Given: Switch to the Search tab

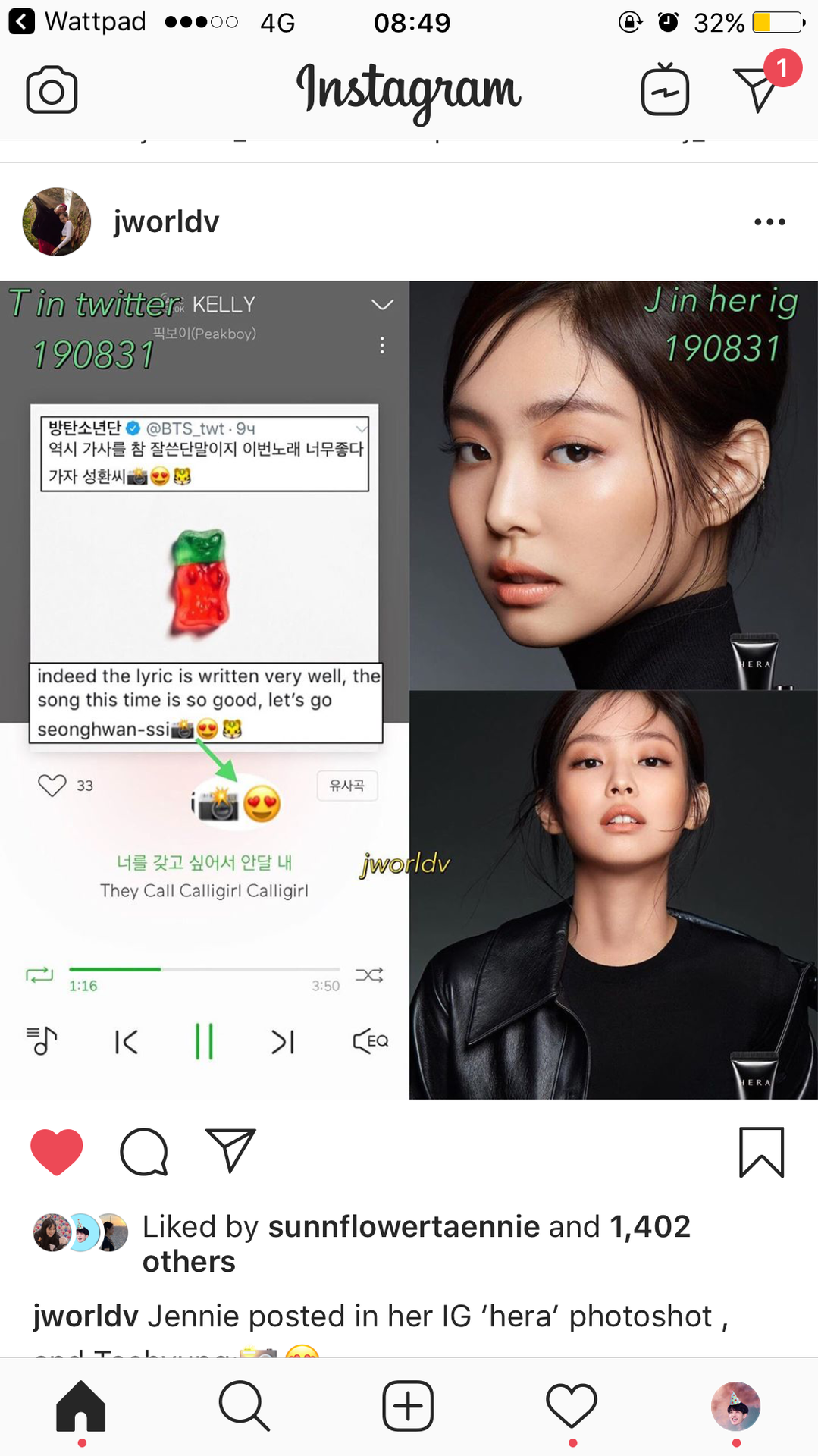Looking at the screenshot, I should click(244, 1405).
